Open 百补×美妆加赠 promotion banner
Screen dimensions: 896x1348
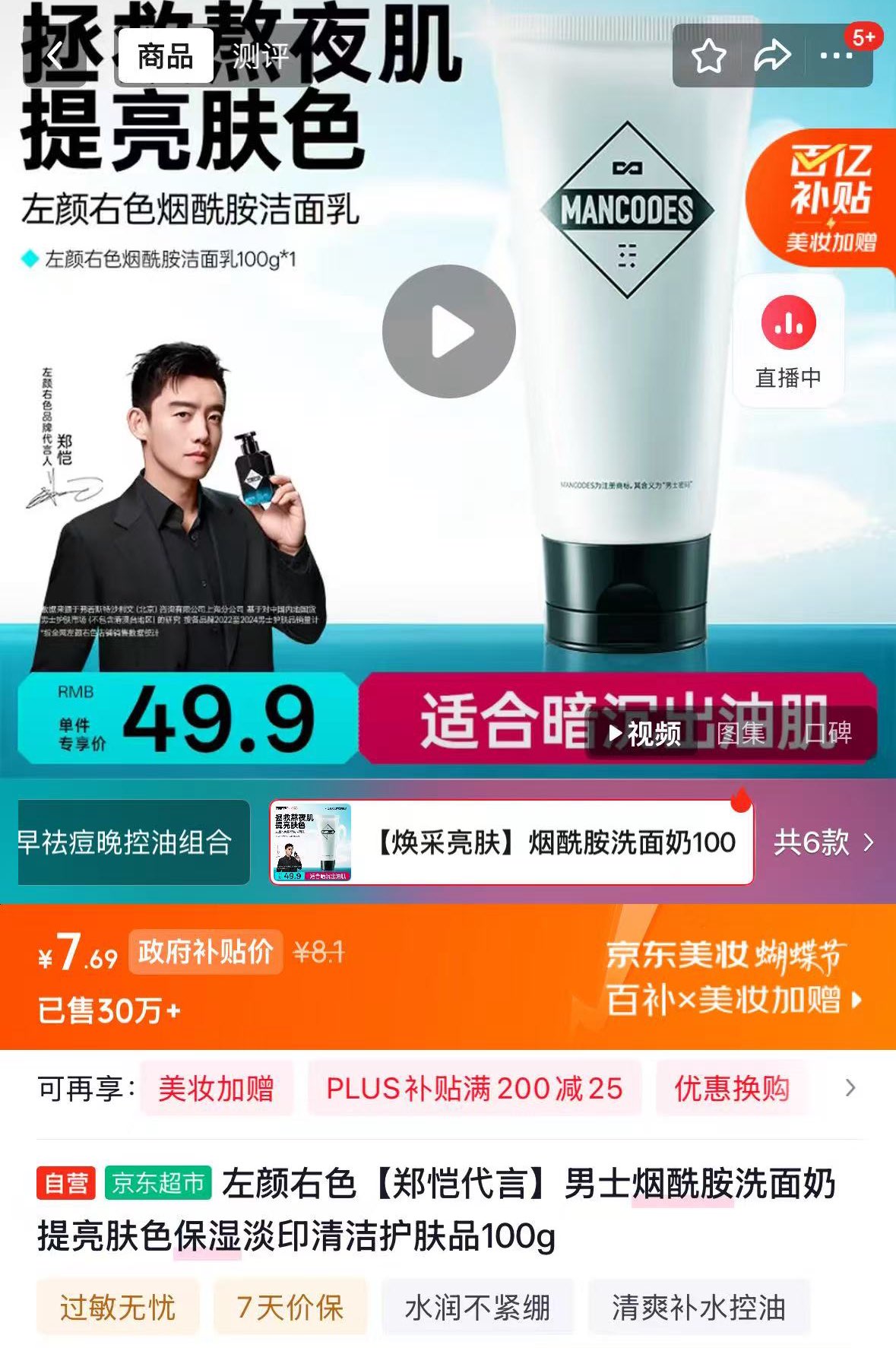[733, 999]
